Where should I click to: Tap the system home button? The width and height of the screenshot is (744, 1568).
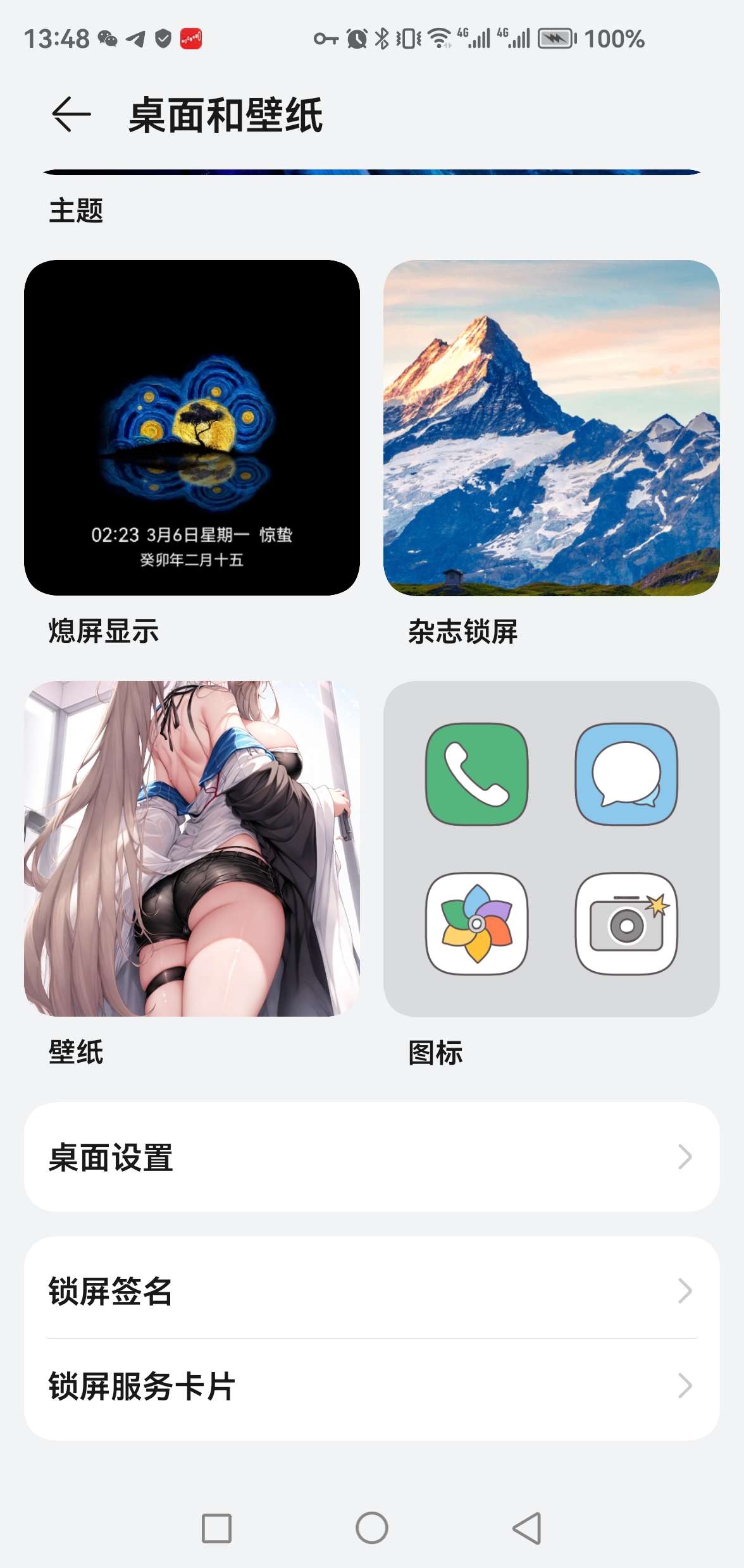[372, 1528]
